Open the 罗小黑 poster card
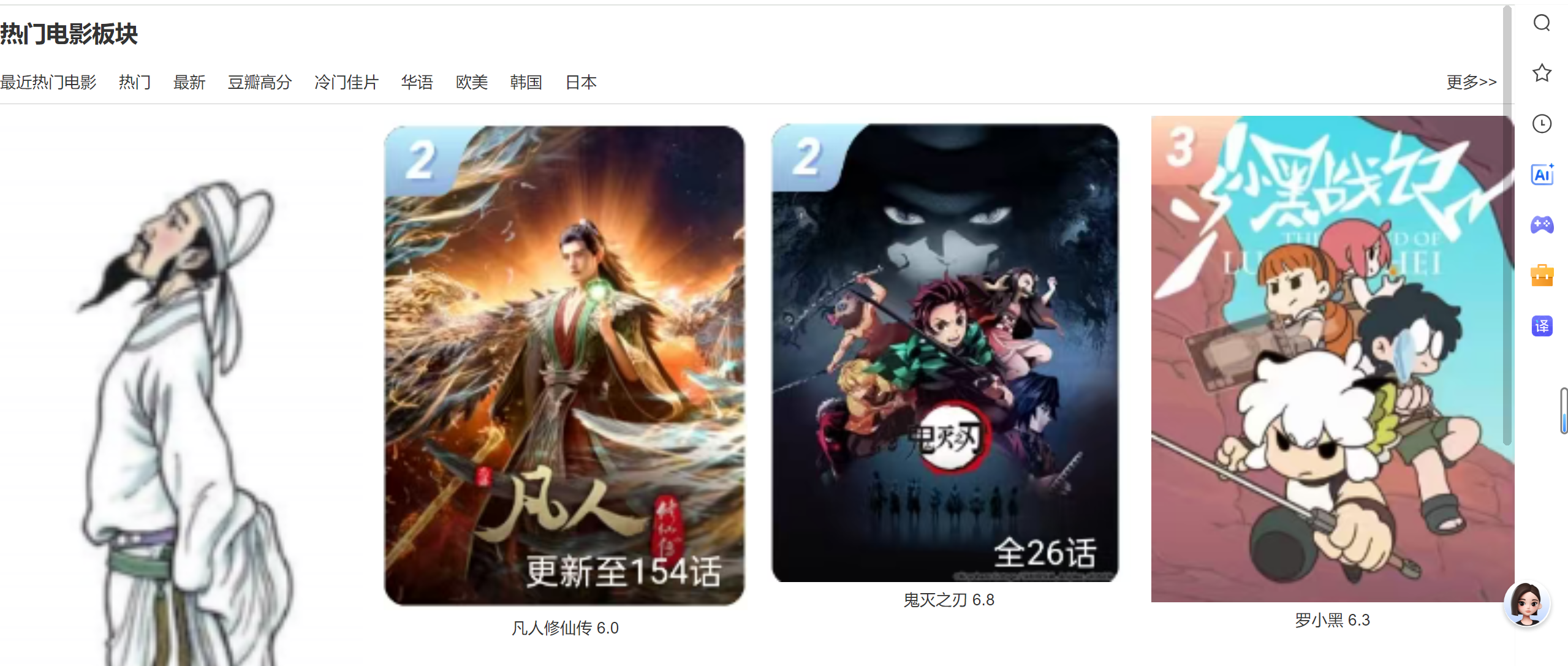Image resolution: width=1568 pixels, height=666 pixels. tap(1332, 359)
